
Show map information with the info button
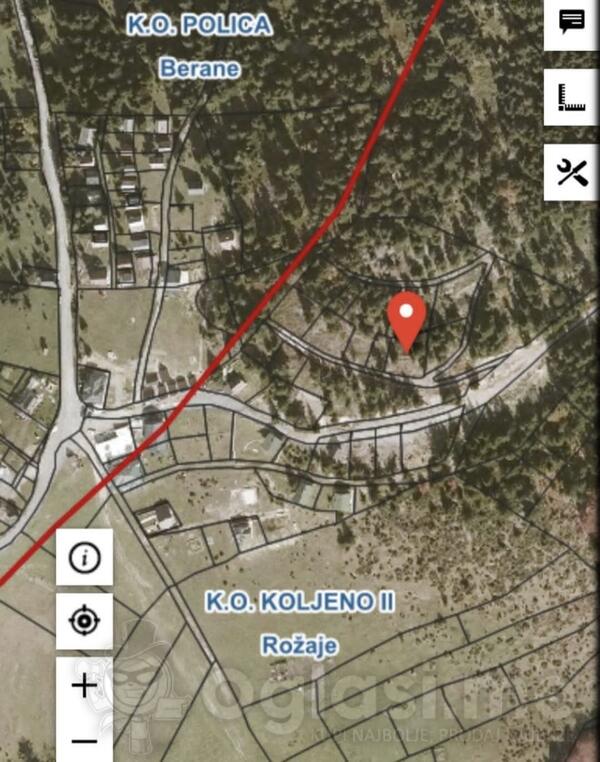(x=84, y=558)
